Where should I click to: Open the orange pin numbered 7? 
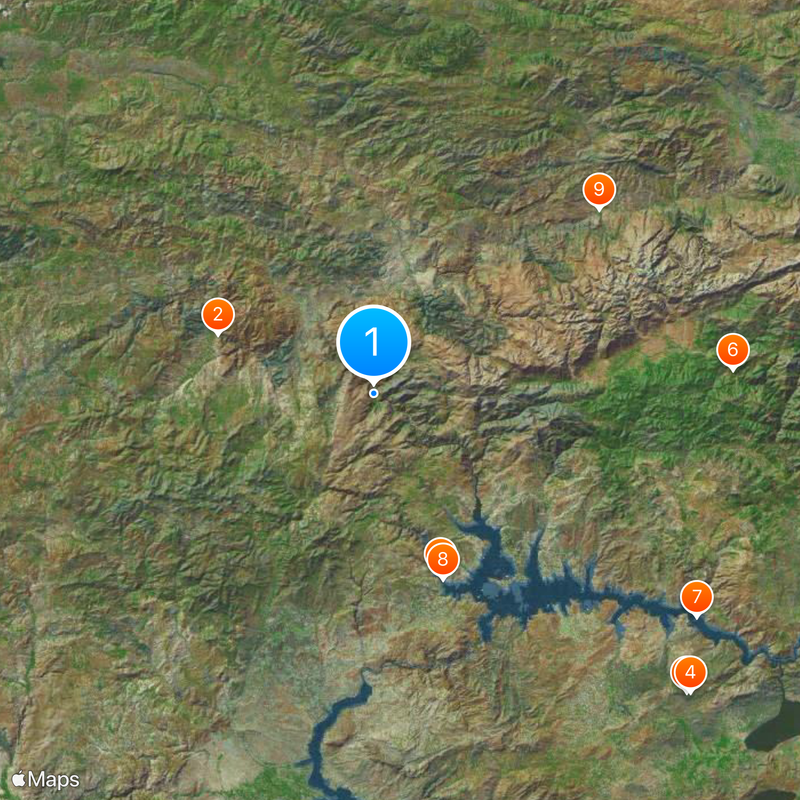[696, 597]
